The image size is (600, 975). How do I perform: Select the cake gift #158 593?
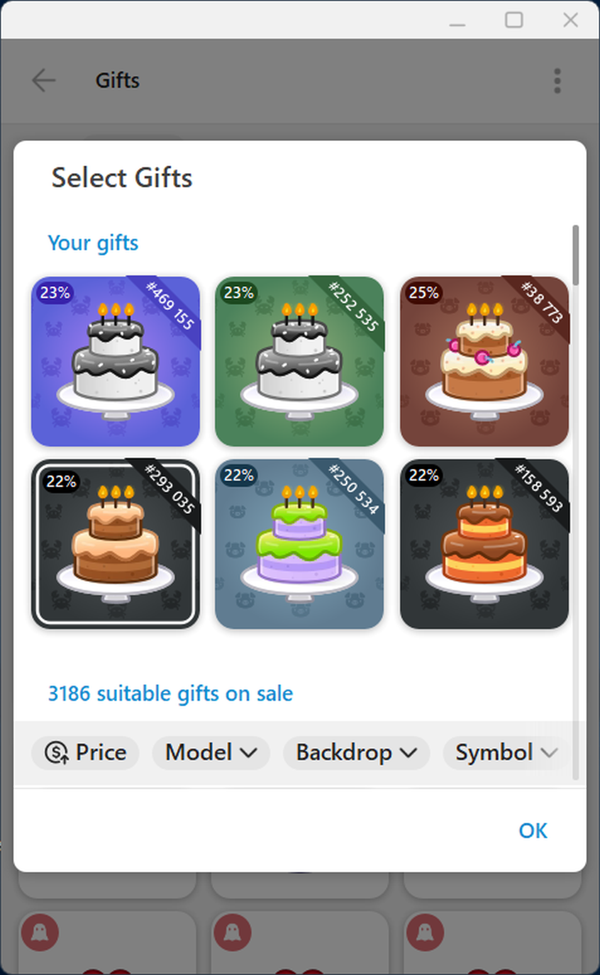(x=484, y=544)
